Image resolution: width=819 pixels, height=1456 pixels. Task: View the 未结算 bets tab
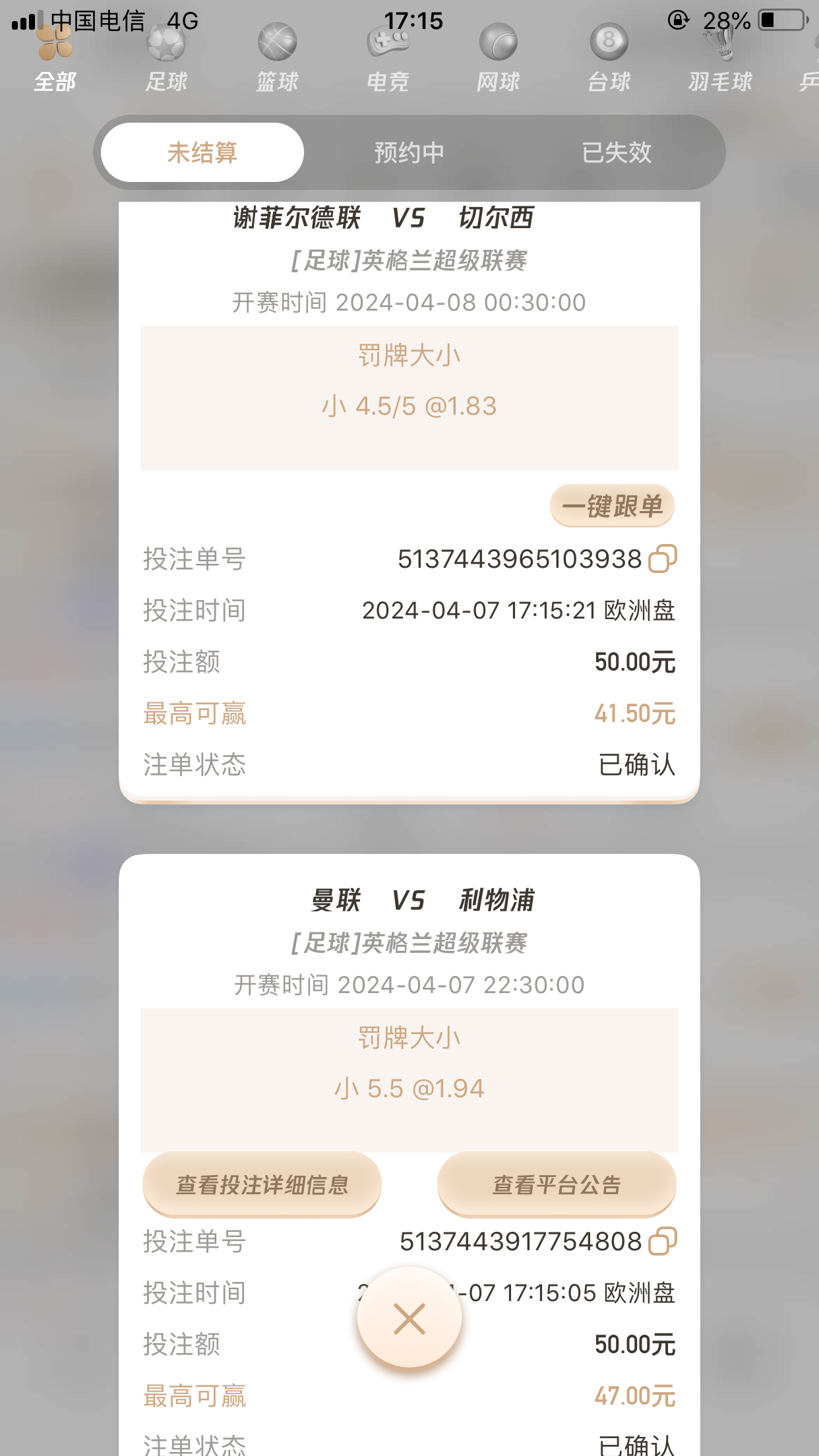202,152
